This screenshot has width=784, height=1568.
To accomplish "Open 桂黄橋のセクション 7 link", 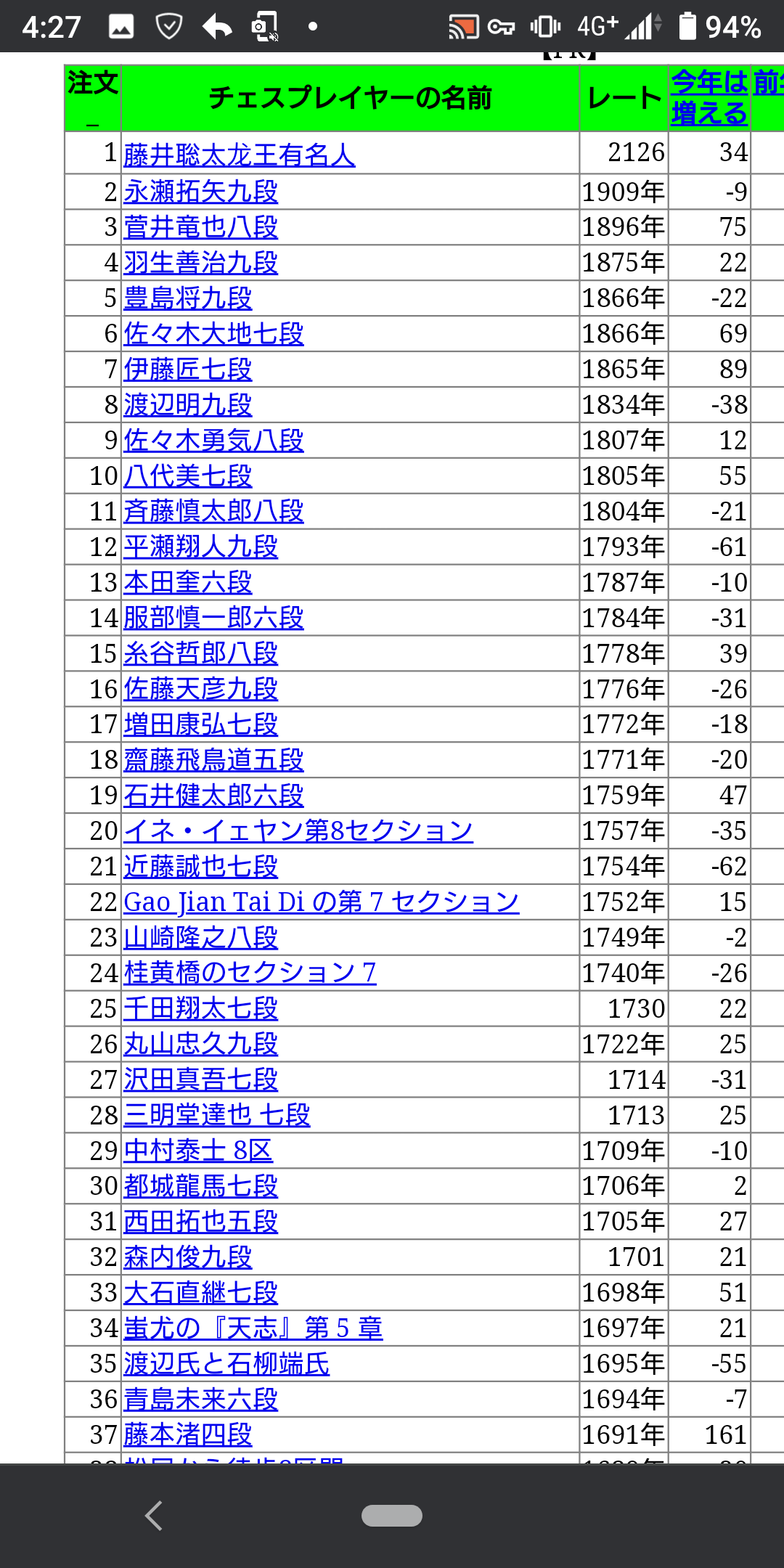I will (x=250, y=973).
